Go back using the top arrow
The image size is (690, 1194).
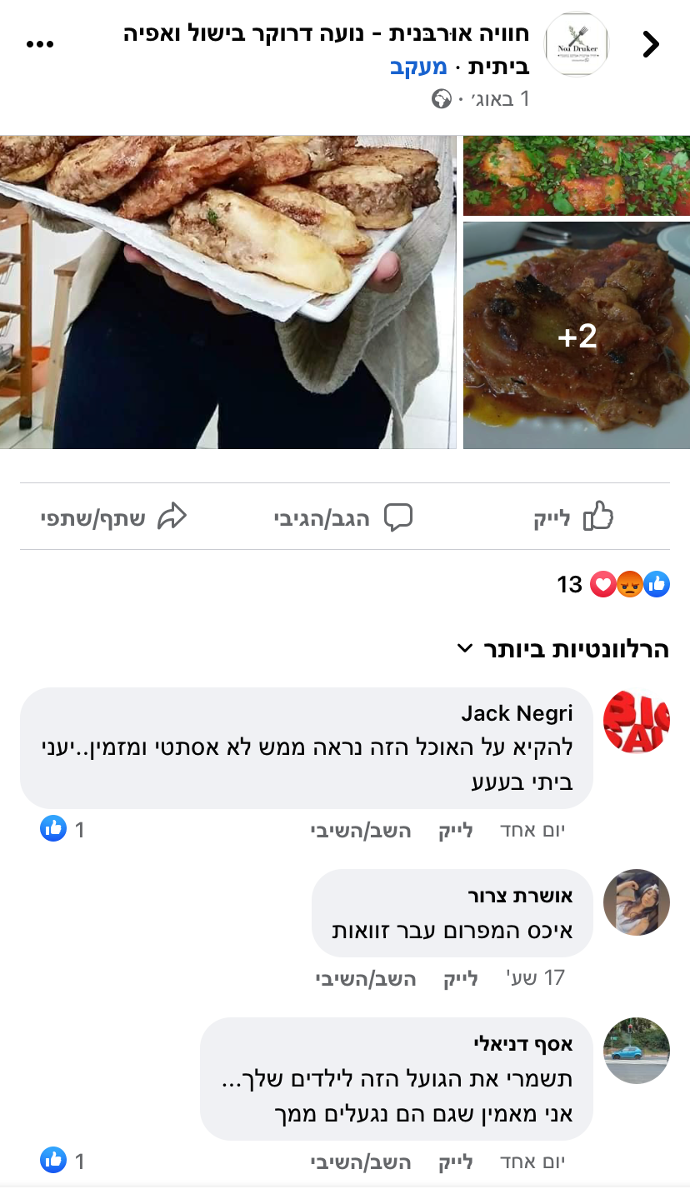pos(651,44)
